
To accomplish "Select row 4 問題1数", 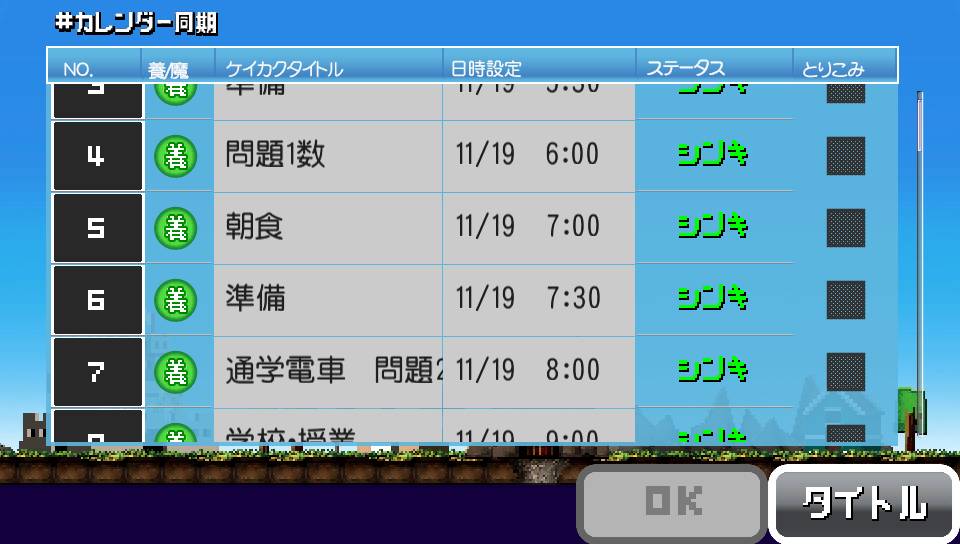I will pyautogui.click(x=330, y=156).
